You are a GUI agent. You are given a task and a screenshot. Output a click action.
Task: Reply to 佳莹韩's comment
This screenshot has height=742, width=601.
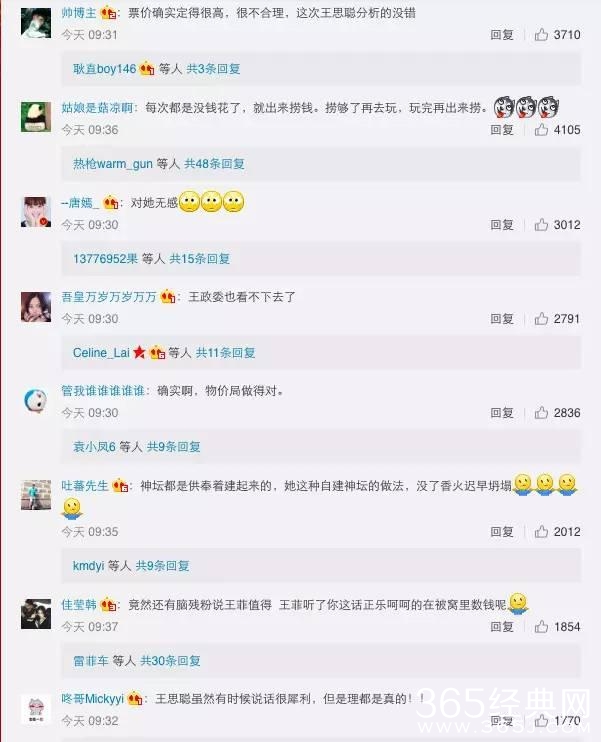pos(502,627)
